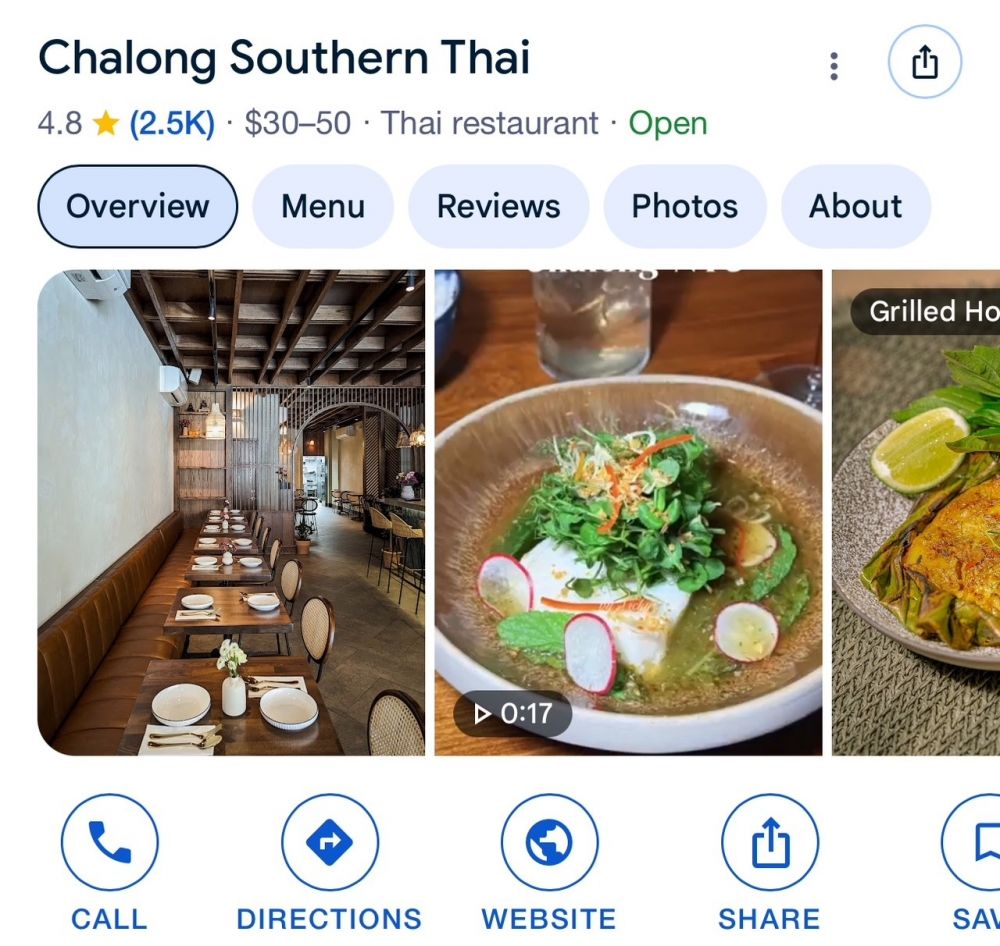Tap the SHARE action button
The width and height of the screenshot is (1000, 946).
(x=769, y=843)
